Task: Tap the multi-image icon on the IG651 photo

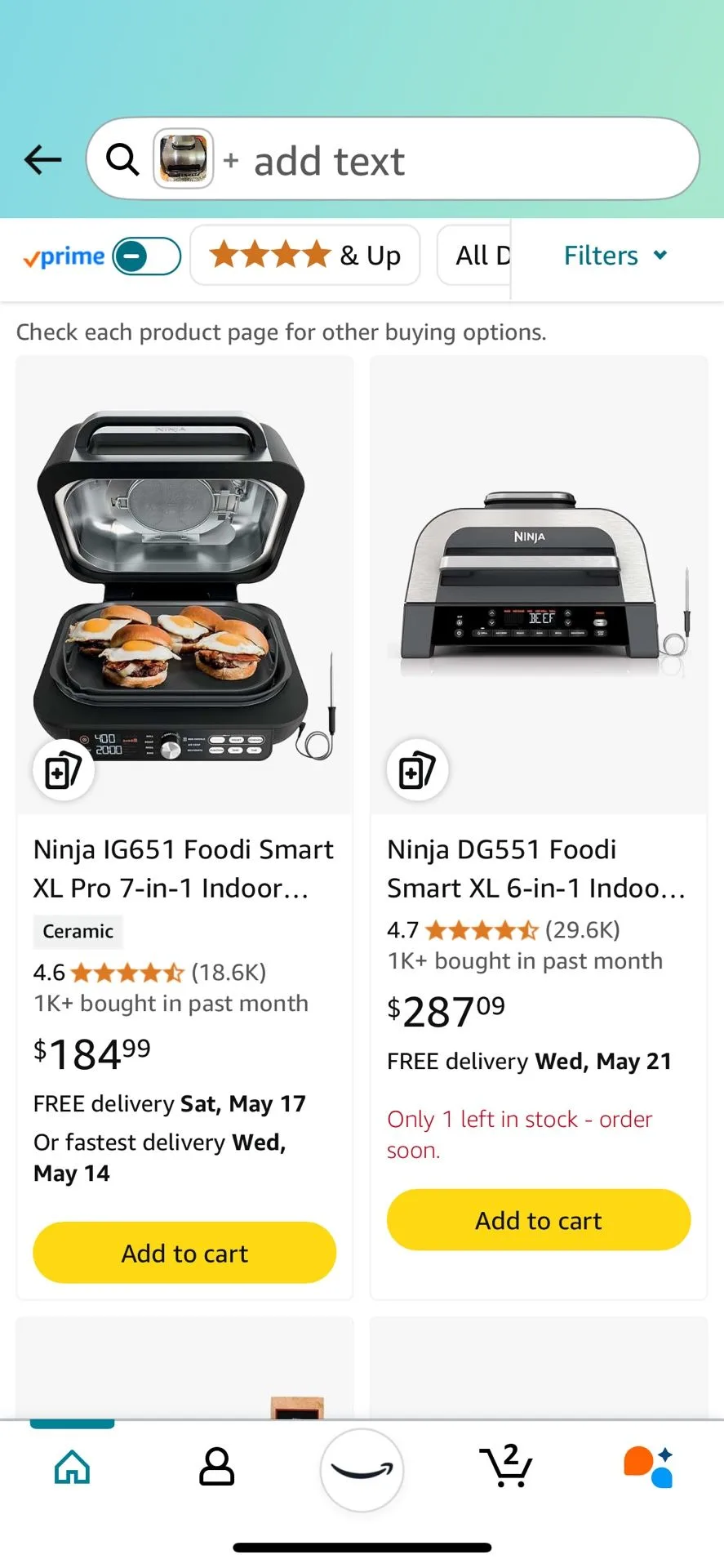Action: pyautogui.click(x=64, y=768)
